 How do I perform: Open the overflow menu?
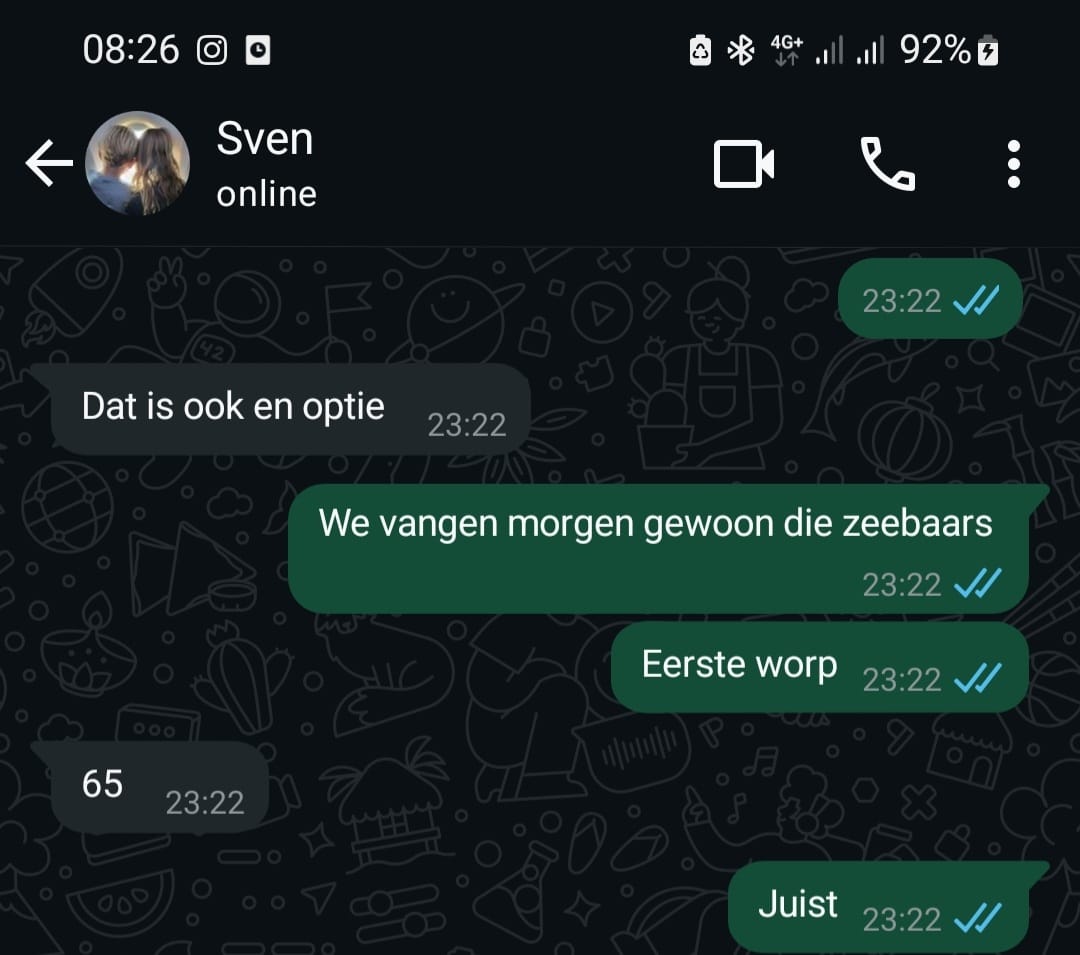point(1013,164)
